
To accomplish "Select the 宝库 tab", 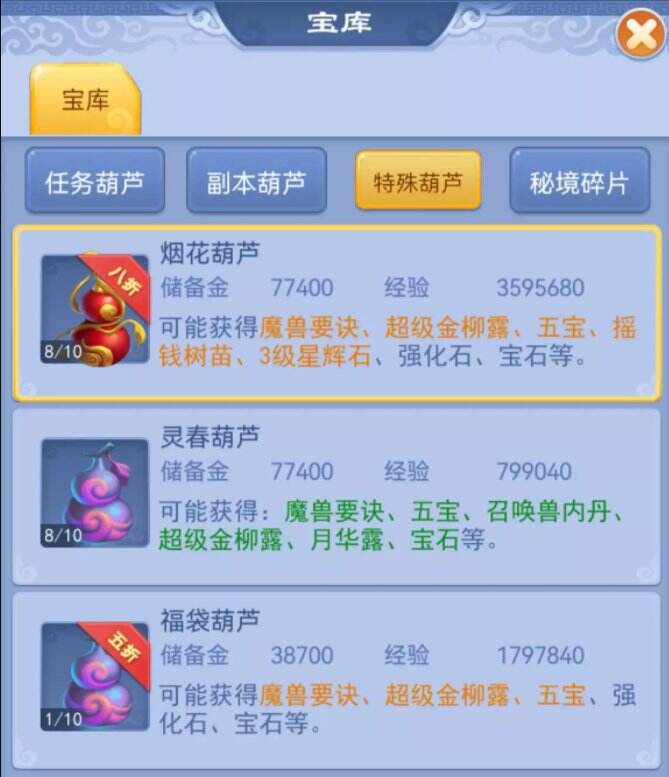I will click(x=85, y=100).
